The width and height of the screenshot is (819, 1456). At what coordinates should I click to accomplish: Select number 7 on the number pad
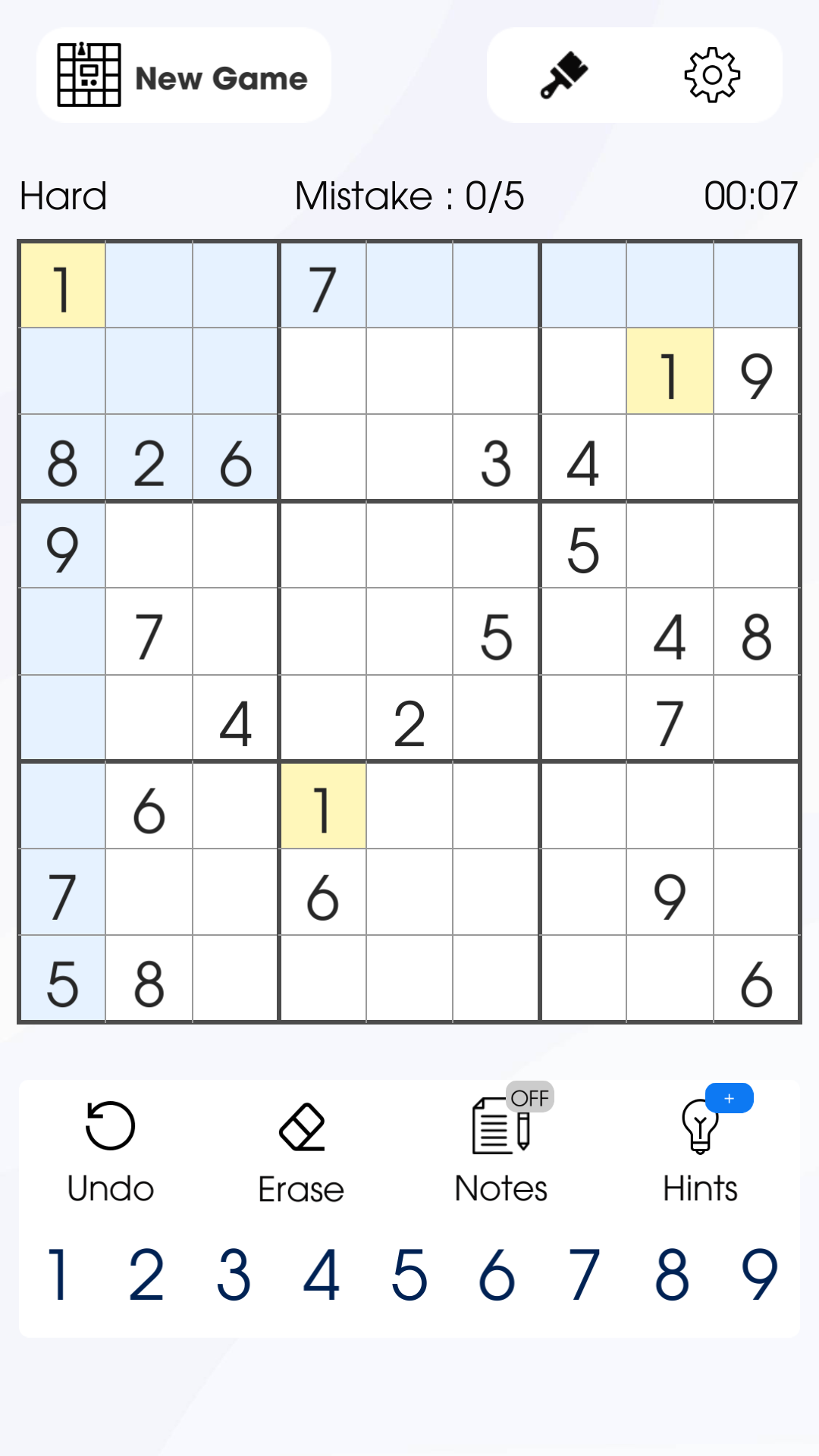584,1276
